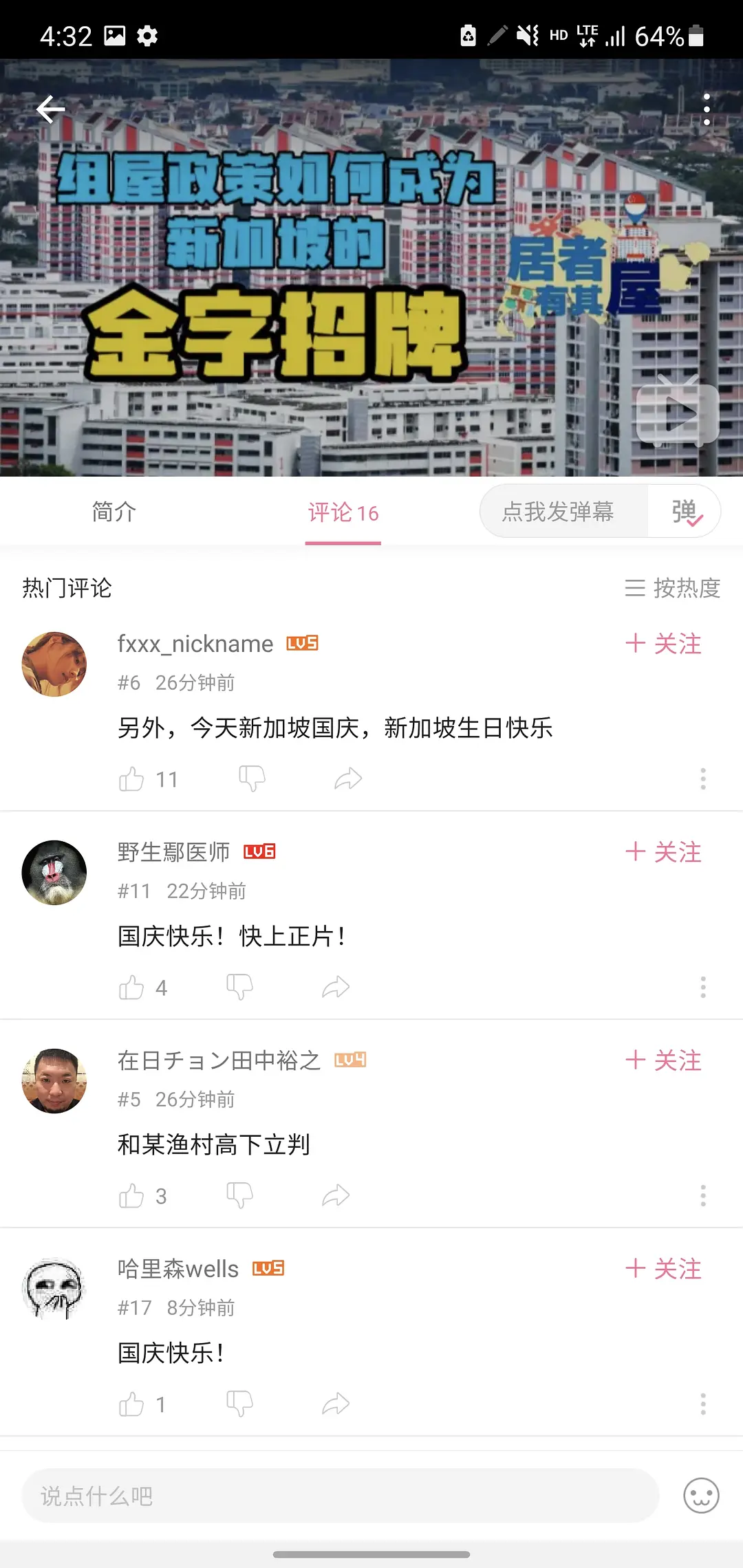Screen dimensions: 743x1568
Task: Open 哈里森wells's profile avatar
Action: [54, 1289]
